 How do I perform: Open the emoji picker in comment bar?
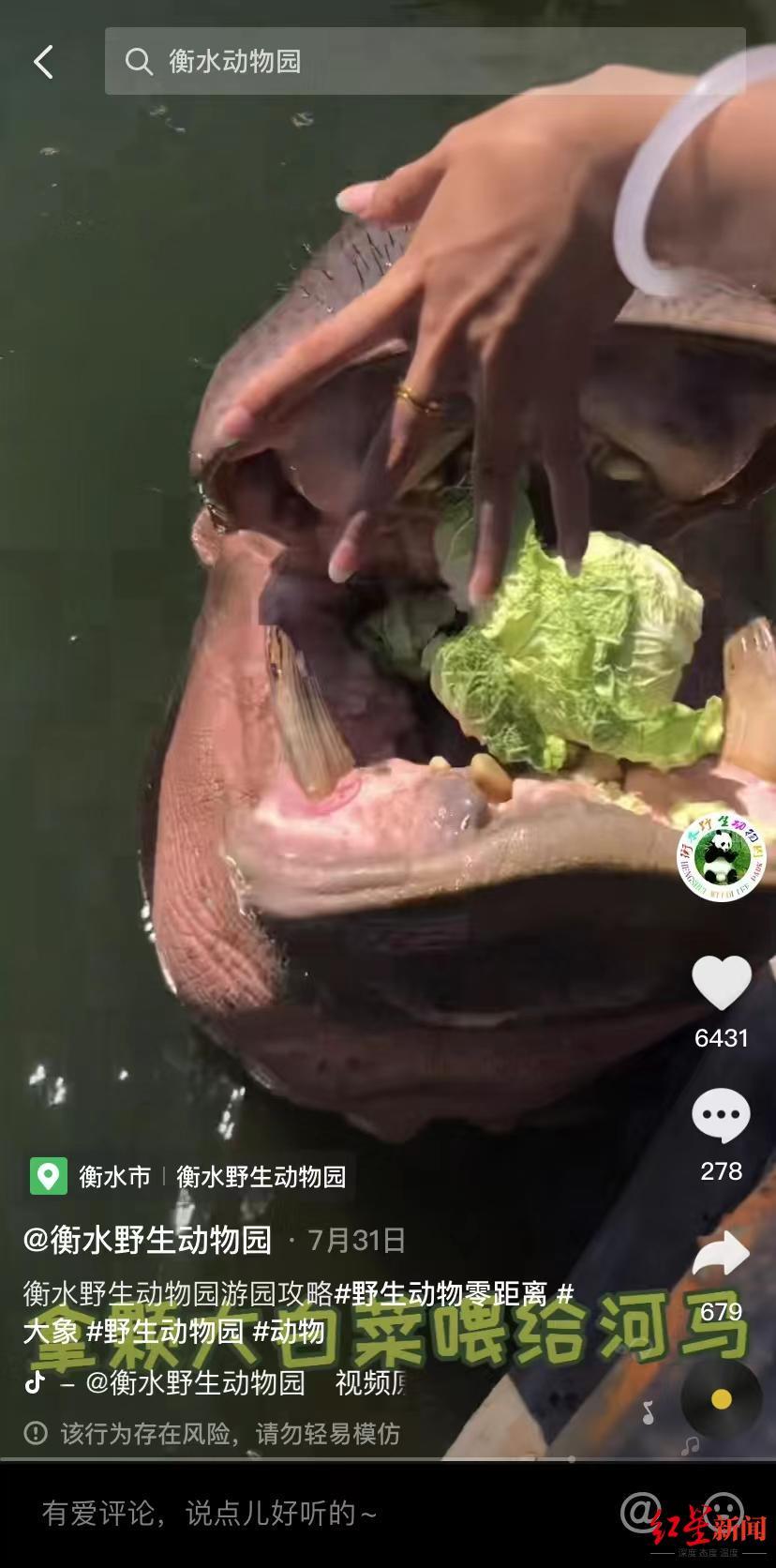coord(724,1512)
